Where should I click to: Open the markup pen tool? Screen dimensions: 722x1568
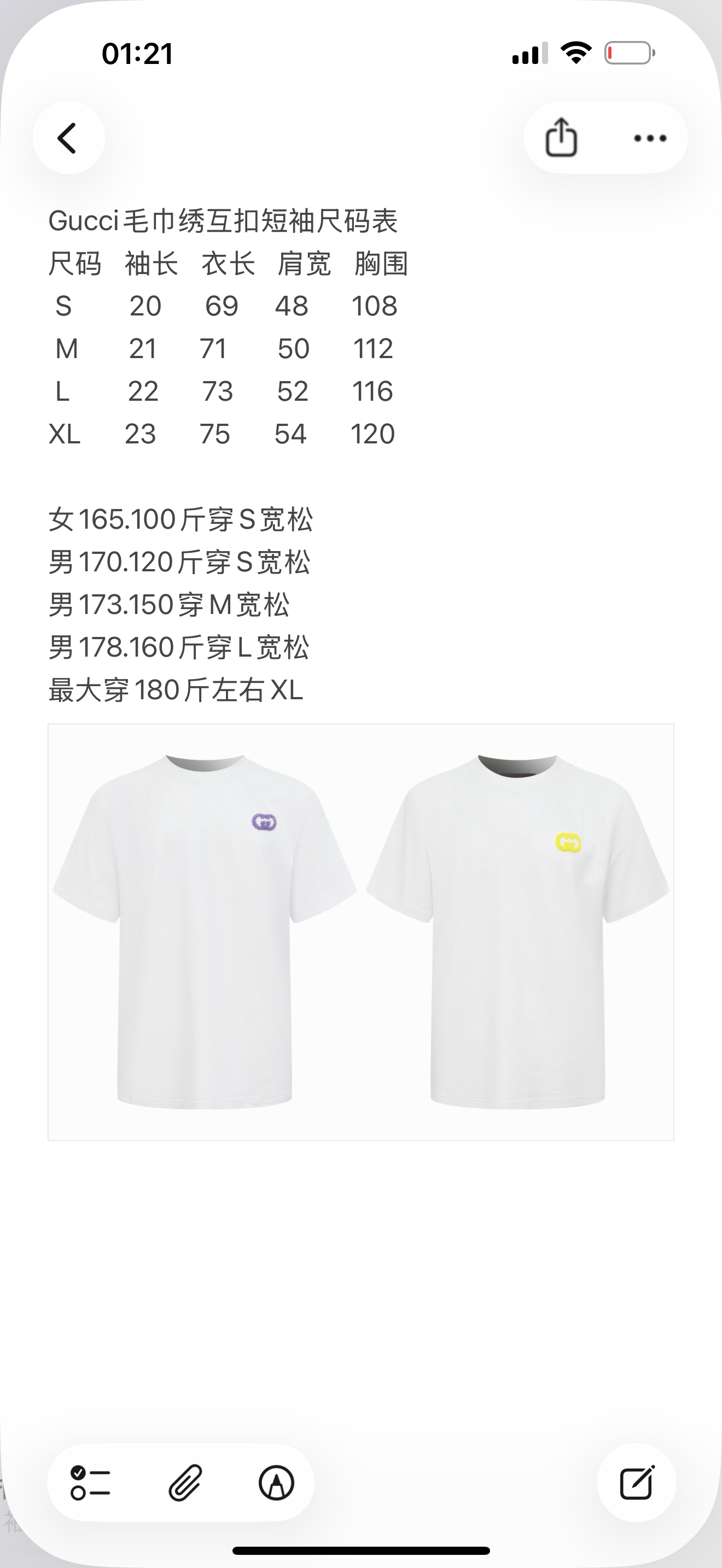[x=277, y=1483]
